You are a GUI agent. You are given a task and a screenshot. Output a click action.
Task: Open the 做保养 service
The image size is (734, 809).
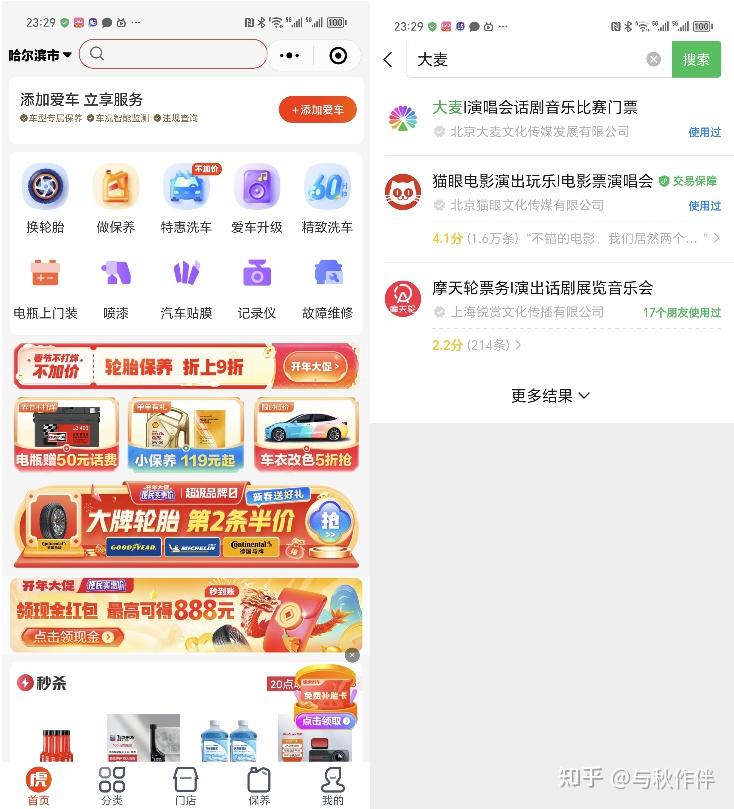click(x=115, y=198)
